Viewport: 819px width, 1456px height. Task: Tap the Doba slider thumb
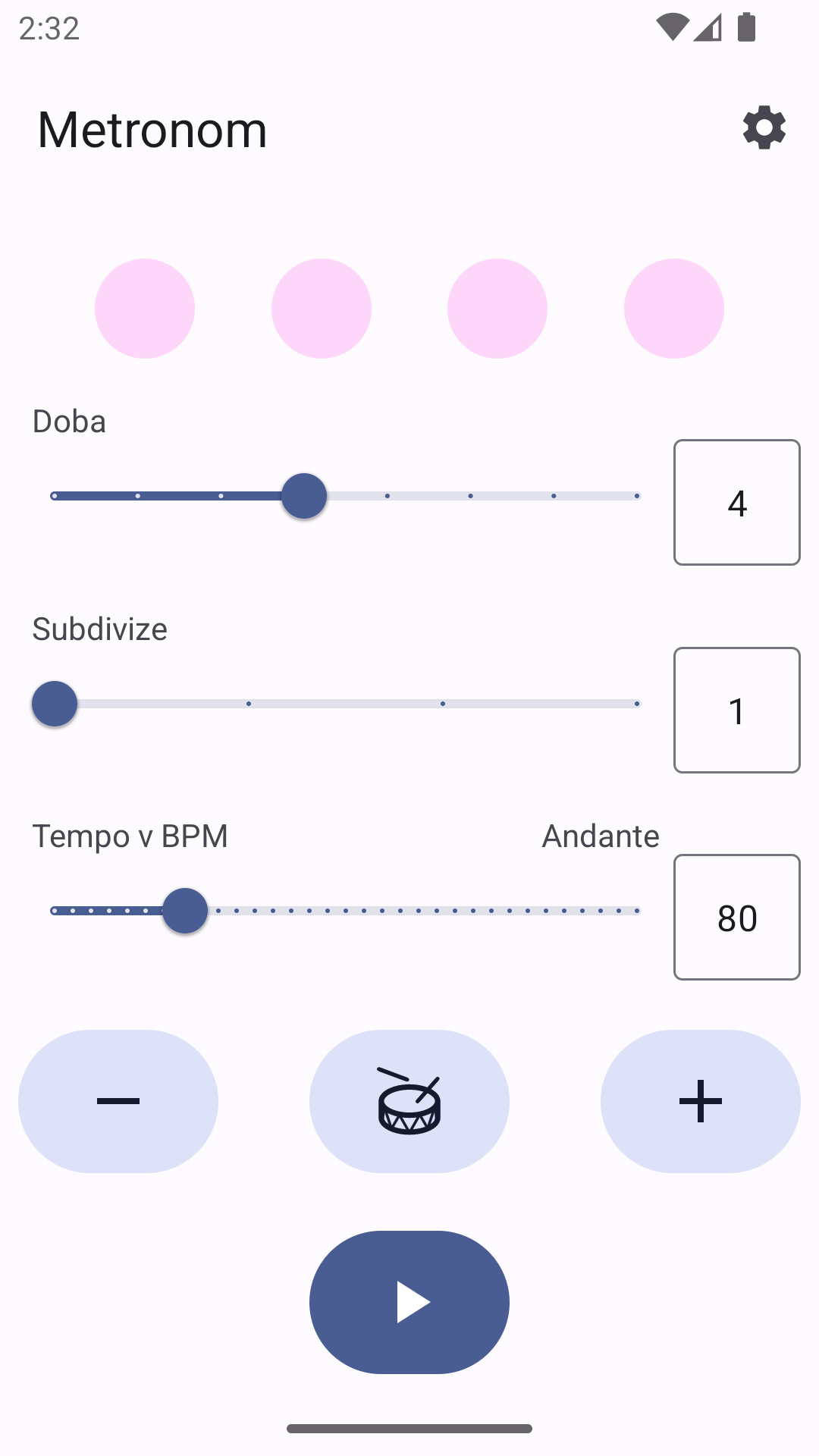304,496
